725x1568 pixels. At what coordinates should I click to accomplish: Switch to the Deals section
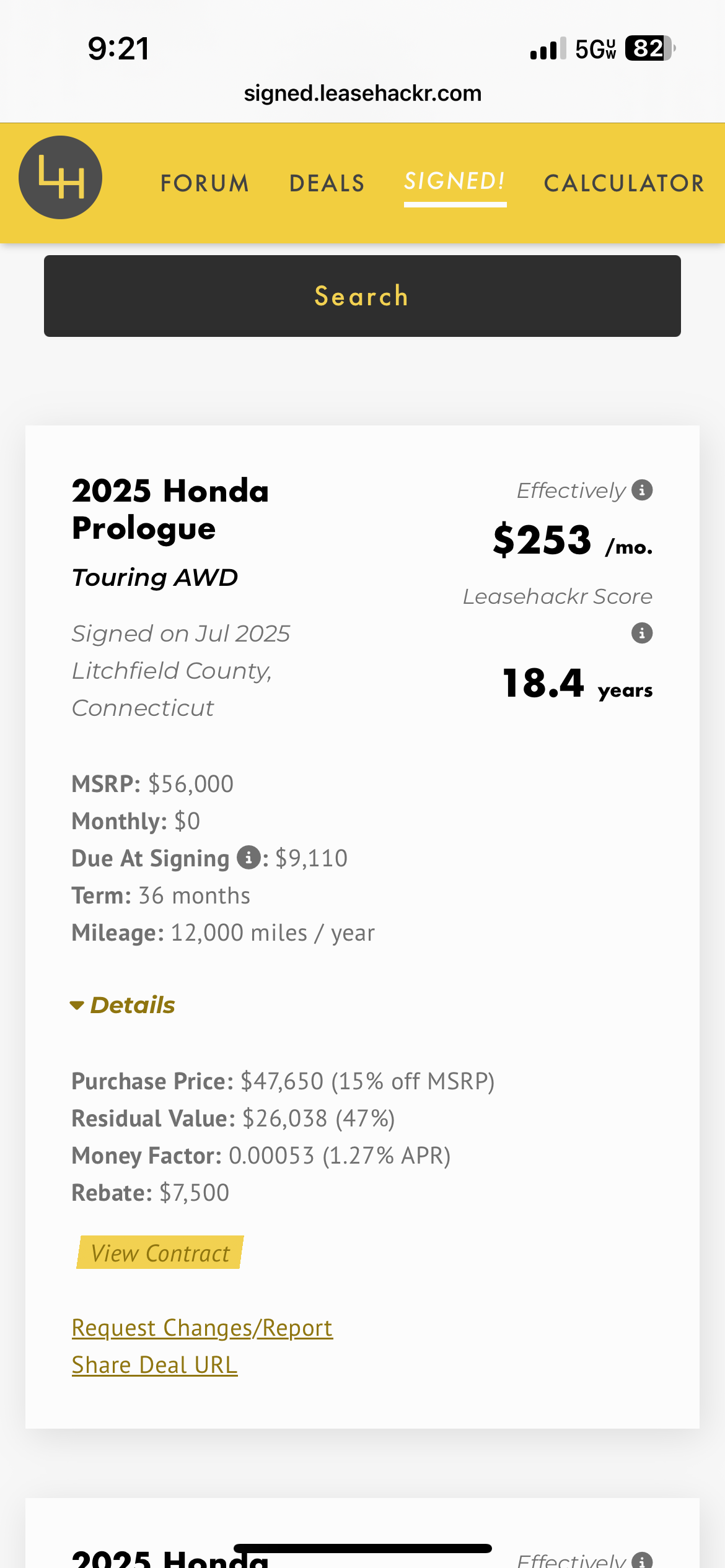[327, 183]
